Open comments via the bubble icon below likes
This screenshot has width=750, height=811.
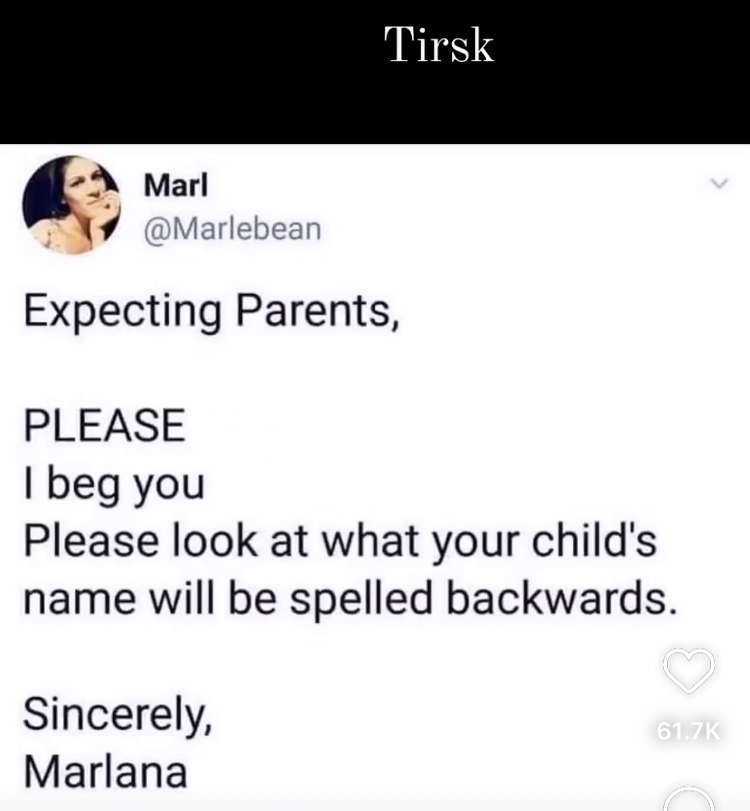pyautogui.click(x=689, y=800)
